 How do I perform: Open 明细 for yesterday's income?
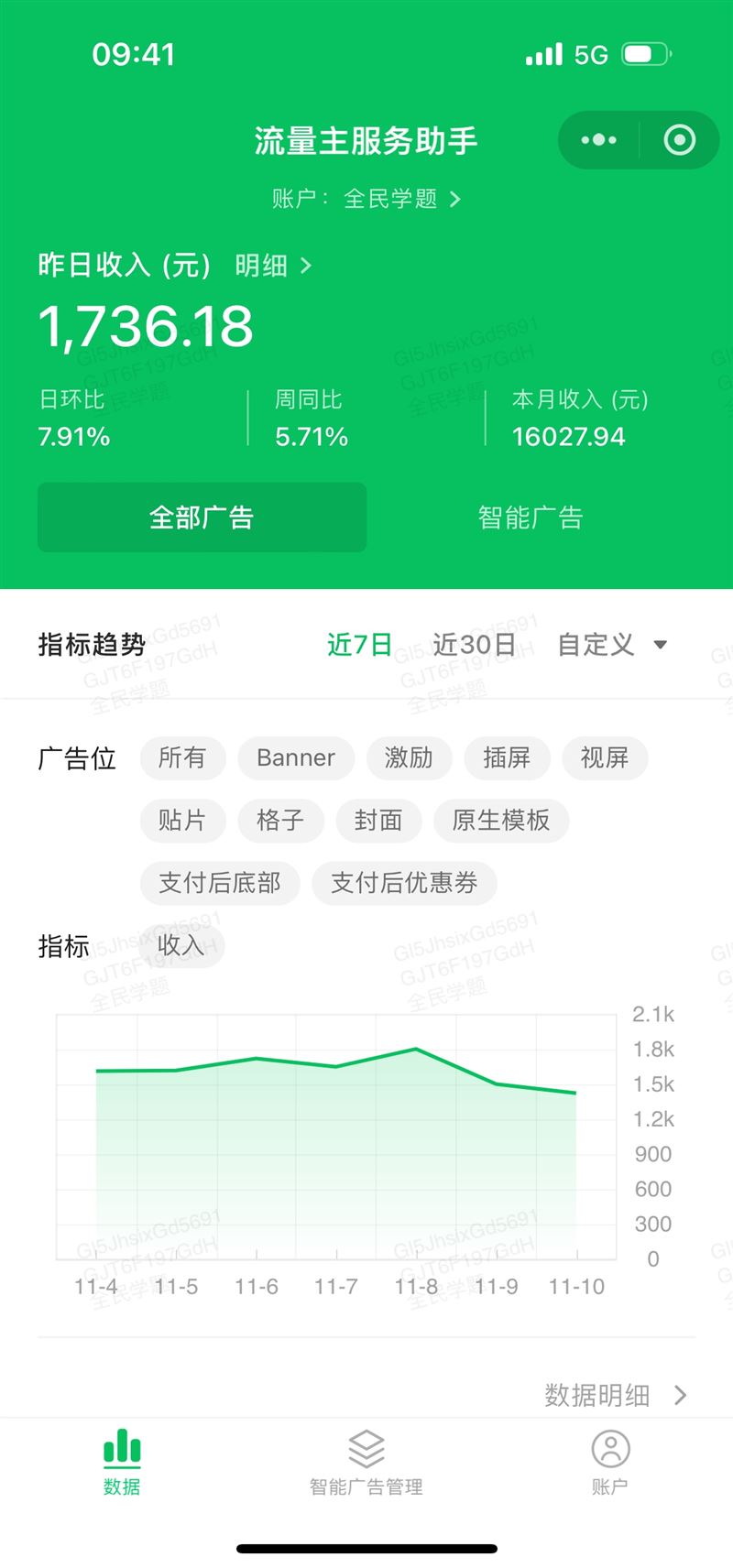(x=273, y=266)
